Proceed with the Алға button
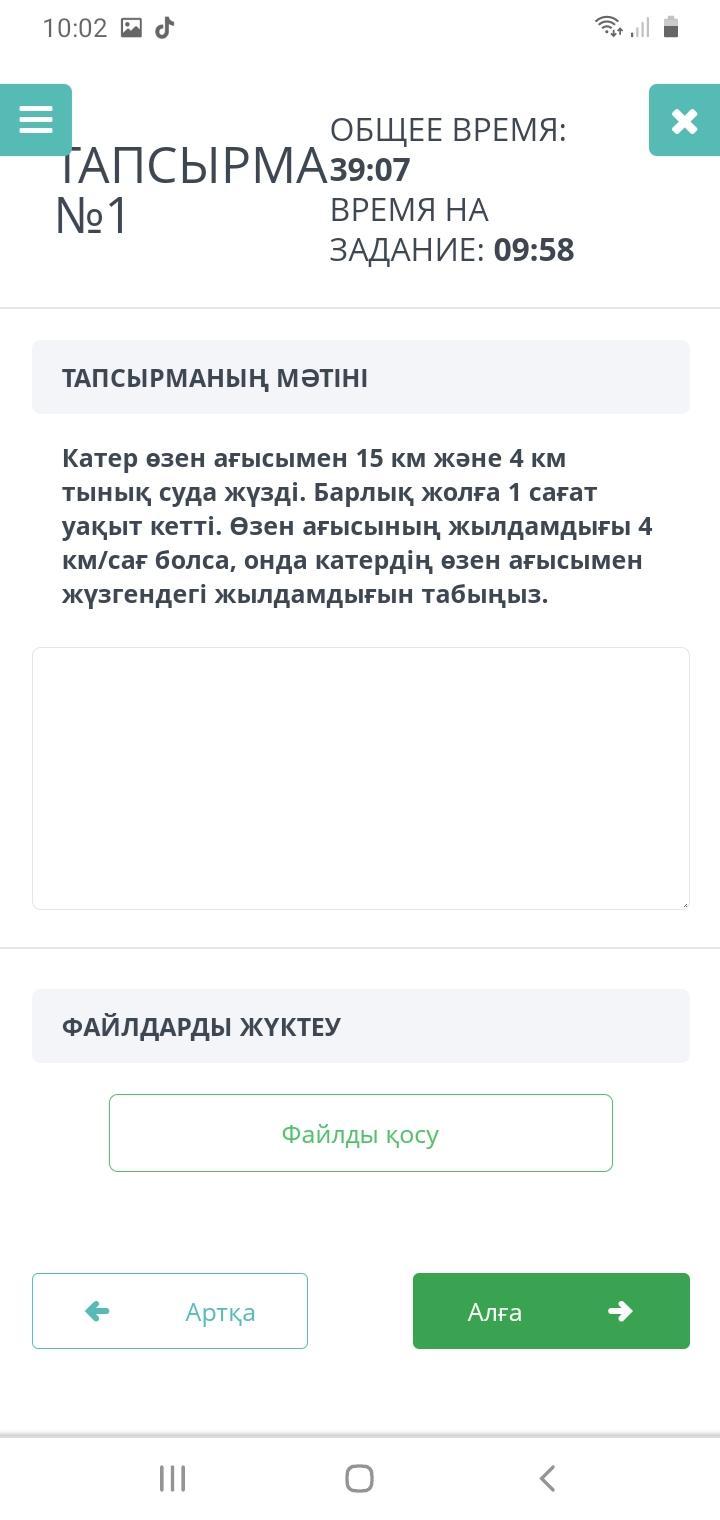The height and width of the screenshot is (1520, 720). click(551, 1311)
